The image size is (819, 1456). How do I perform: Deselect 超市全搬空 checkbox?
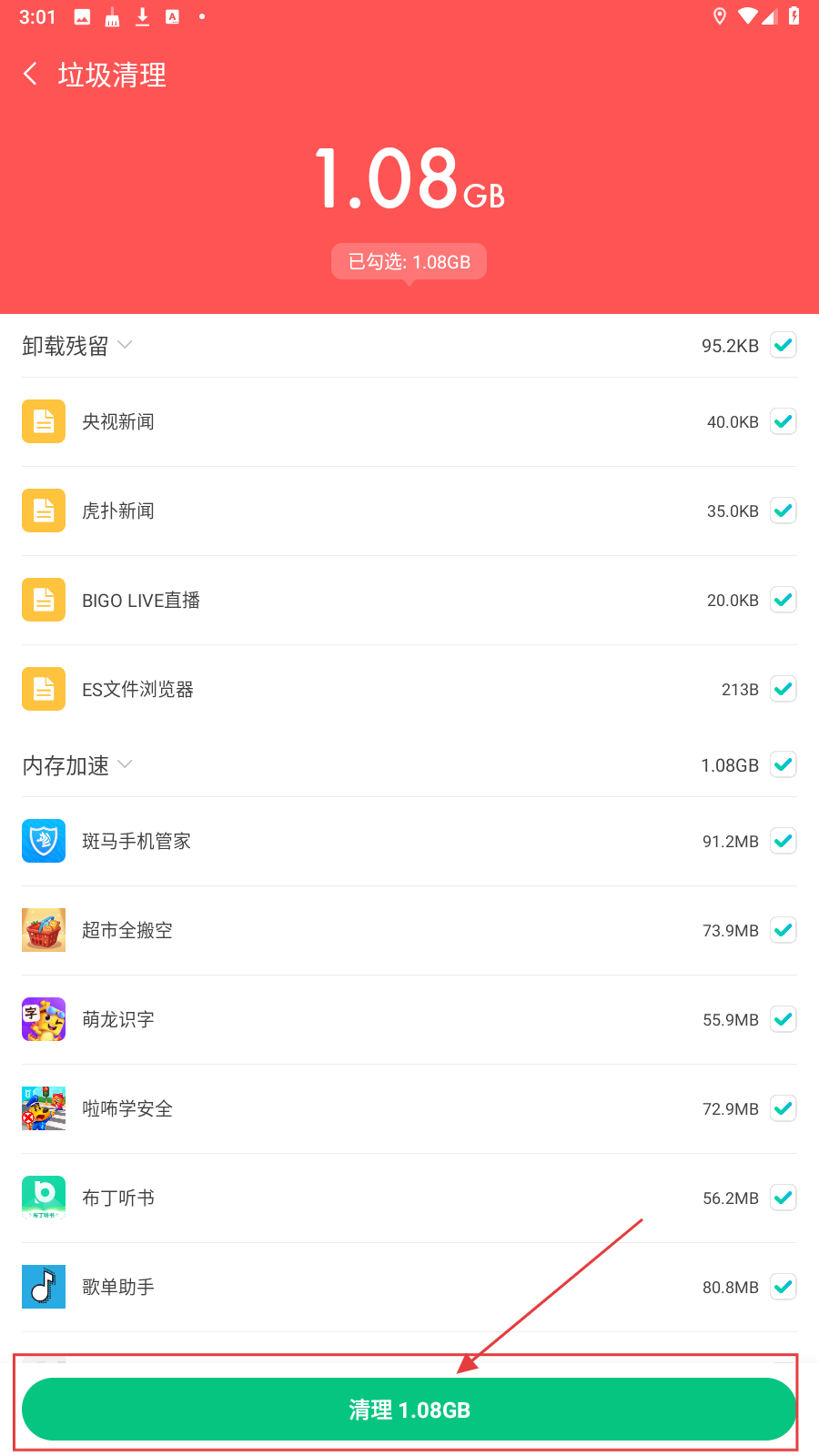pyautogui.click(x=783, y=930)
